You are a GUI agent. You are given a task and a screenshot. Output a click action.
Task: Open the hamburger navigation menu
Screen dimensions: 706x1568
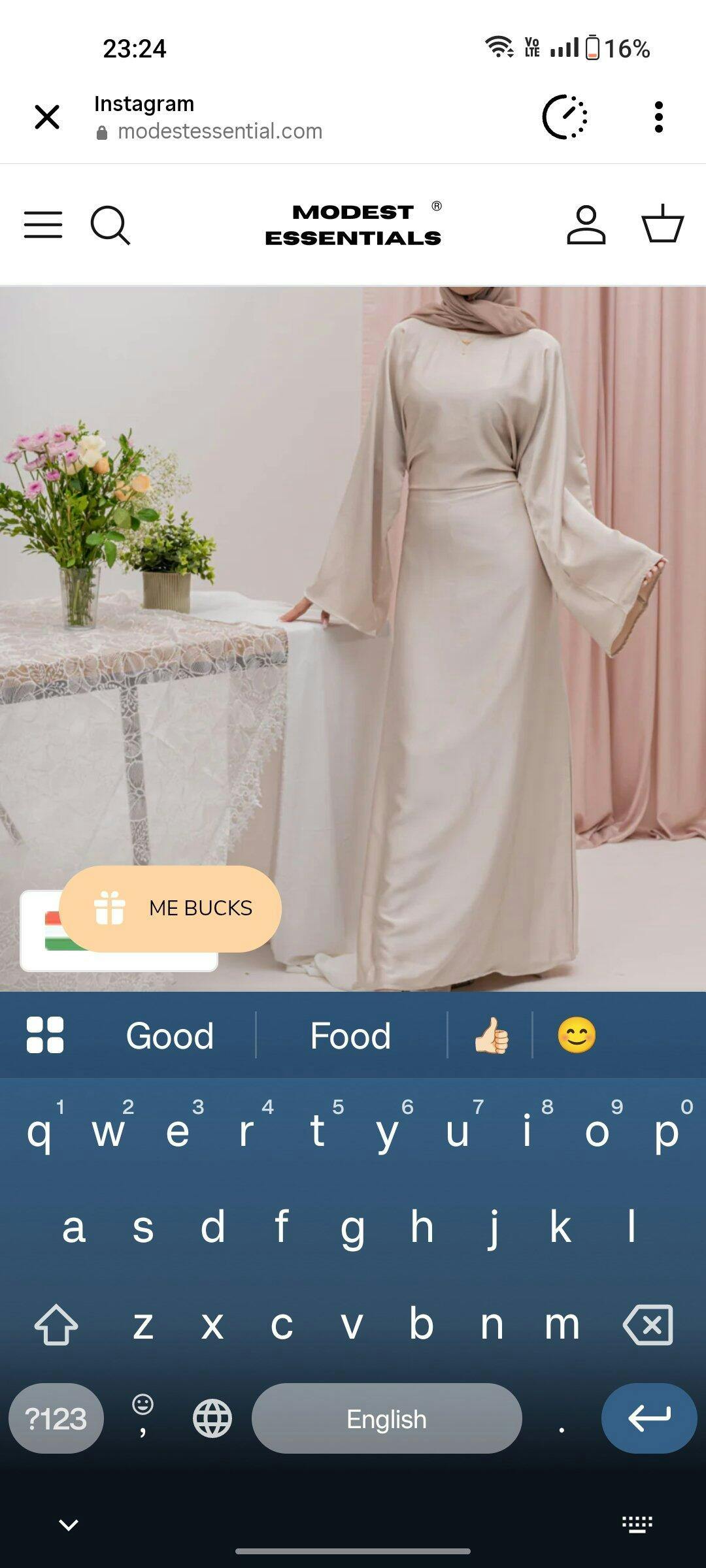[43, 225]
